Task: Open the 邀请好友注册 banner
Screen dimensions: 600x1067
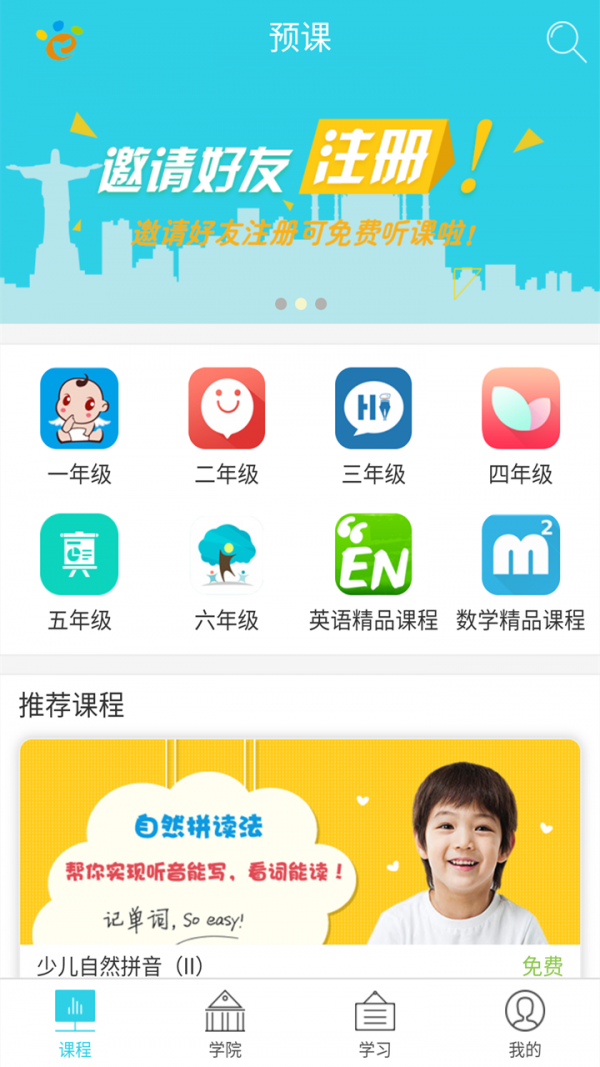Action: click(x=300, y=190)
